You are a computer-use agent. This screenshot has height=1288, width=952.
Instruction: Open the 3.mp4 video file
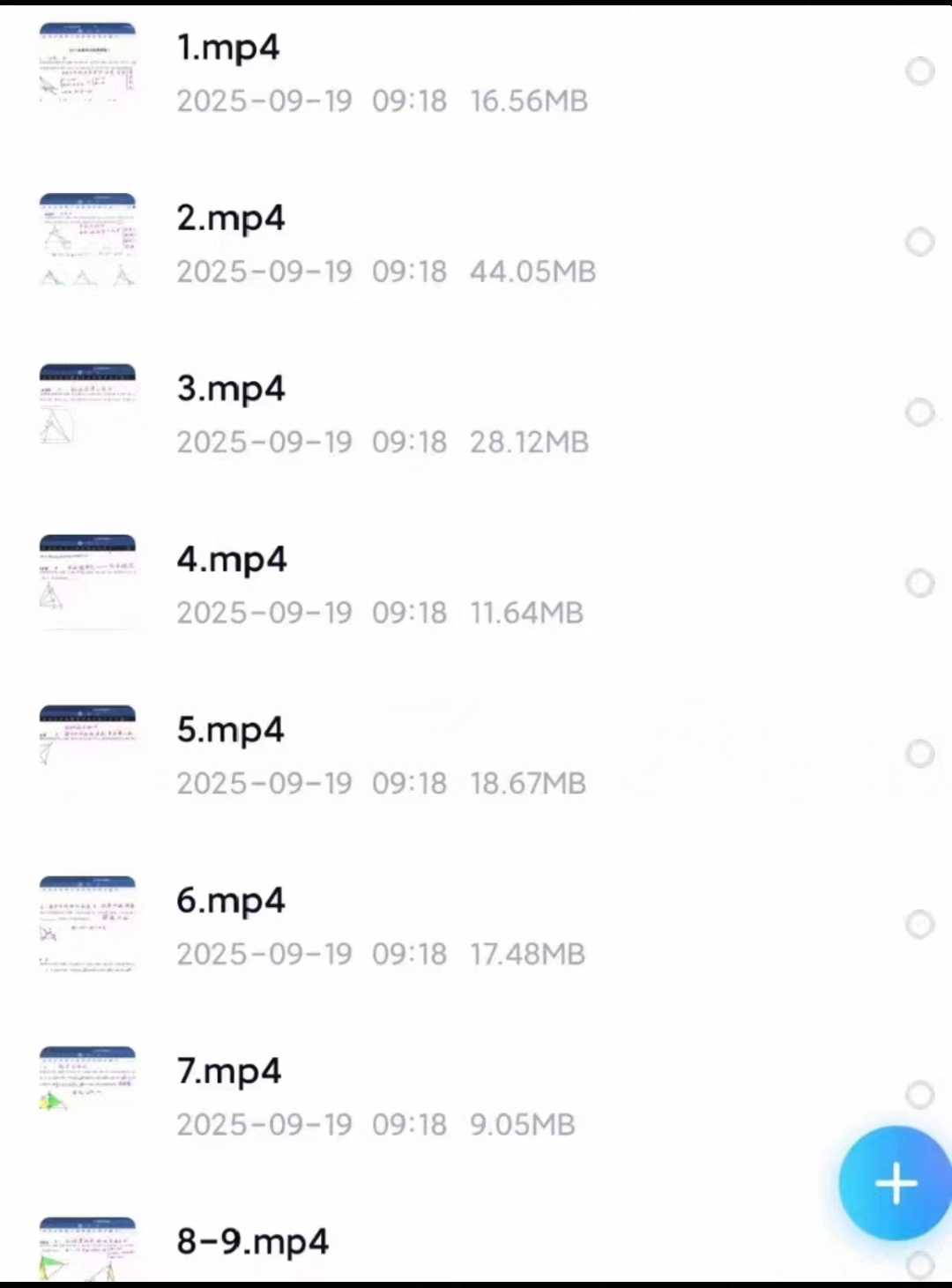point(231,389)
